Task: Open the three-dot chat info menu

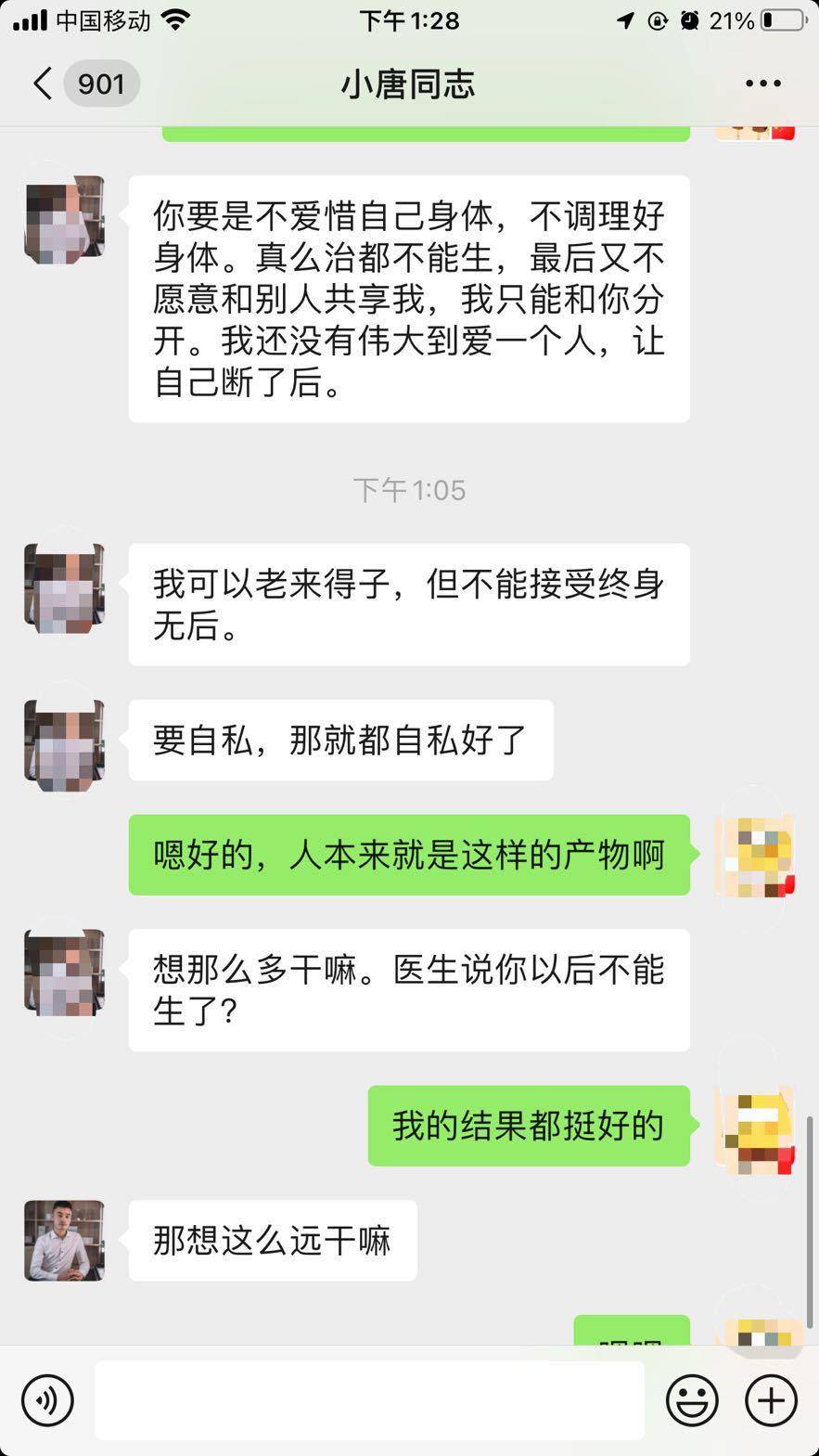Action: pos(762,84)
